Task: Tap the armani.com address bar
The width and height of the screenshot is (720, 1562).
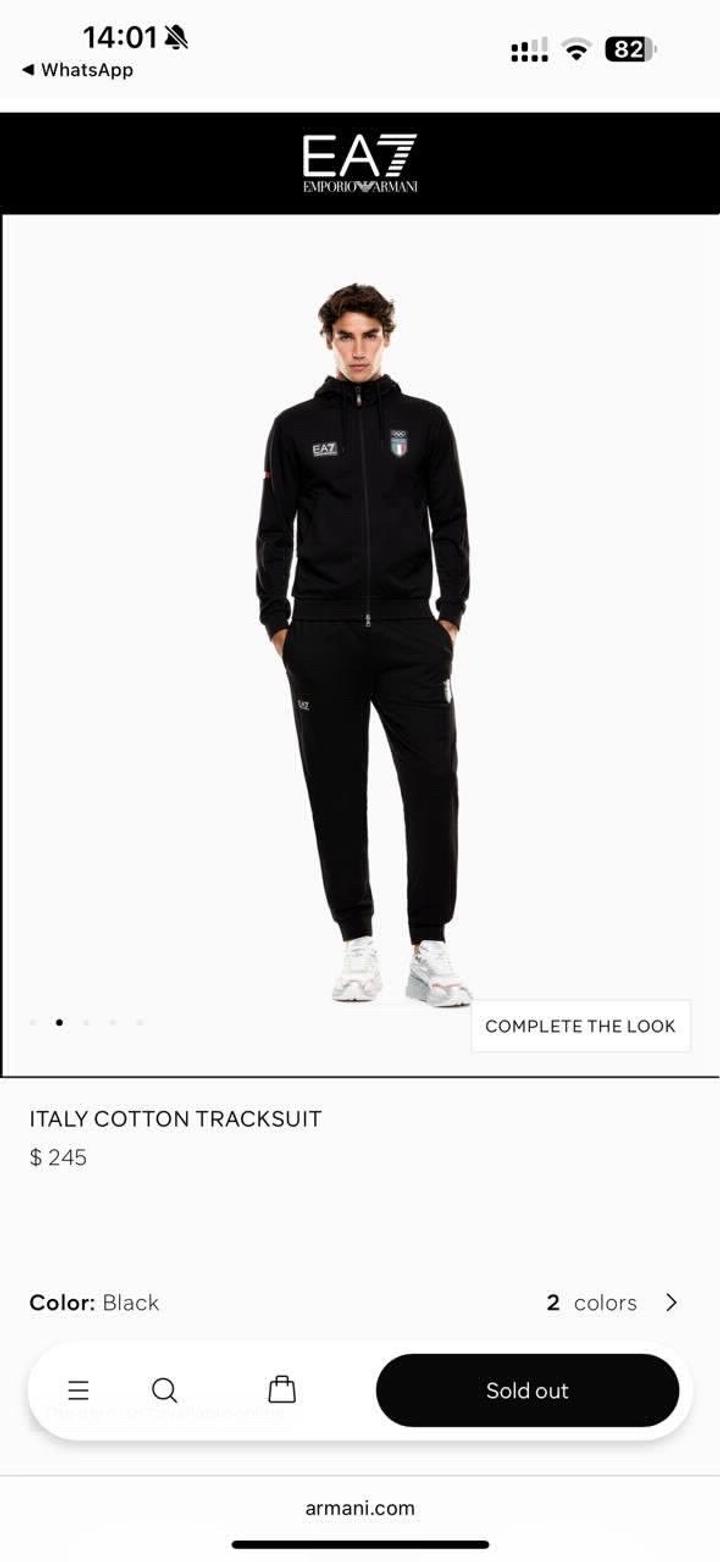Action: point(360,1508)
